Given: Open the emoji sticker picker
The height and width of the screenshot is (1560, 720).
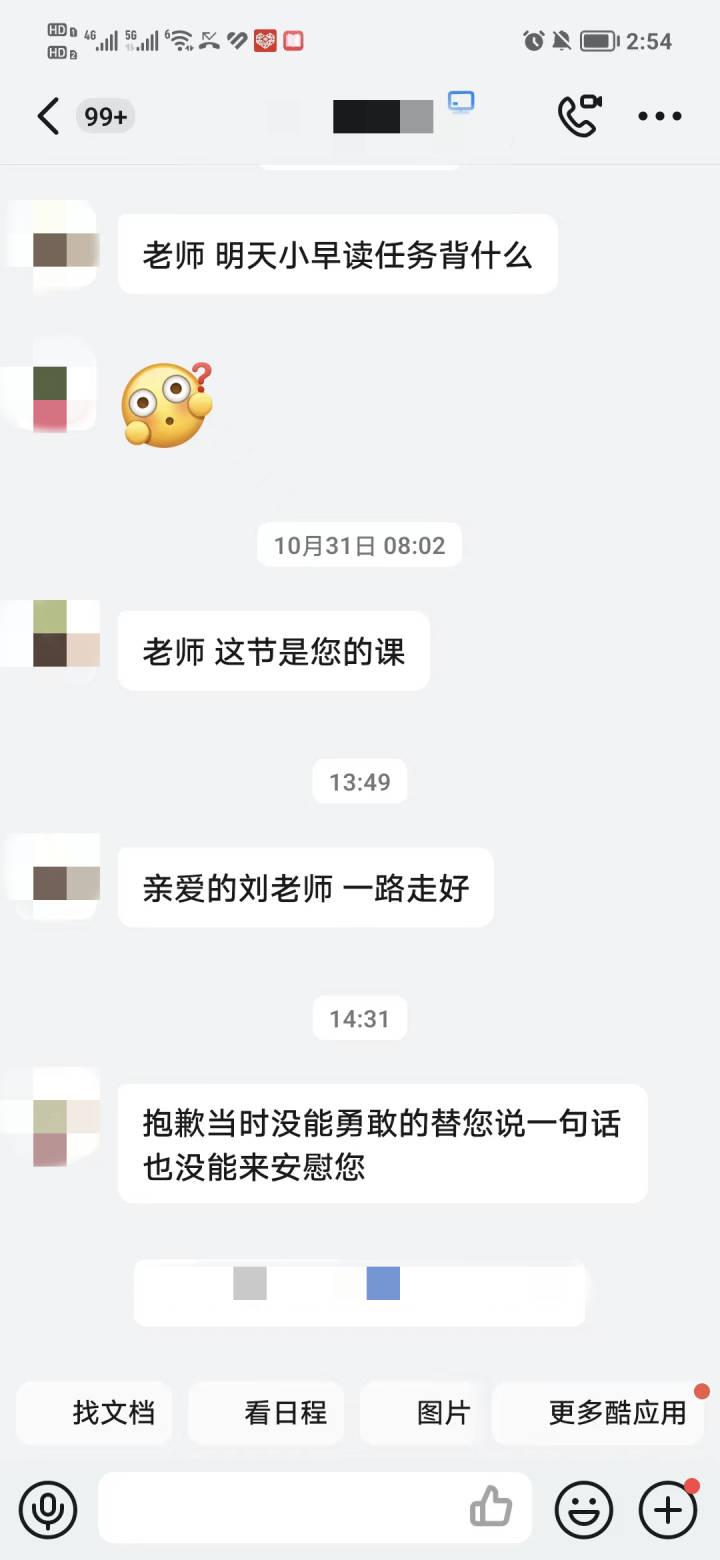Looking at the screenshot, I should pyautogui.click(x=584, y=1509).
